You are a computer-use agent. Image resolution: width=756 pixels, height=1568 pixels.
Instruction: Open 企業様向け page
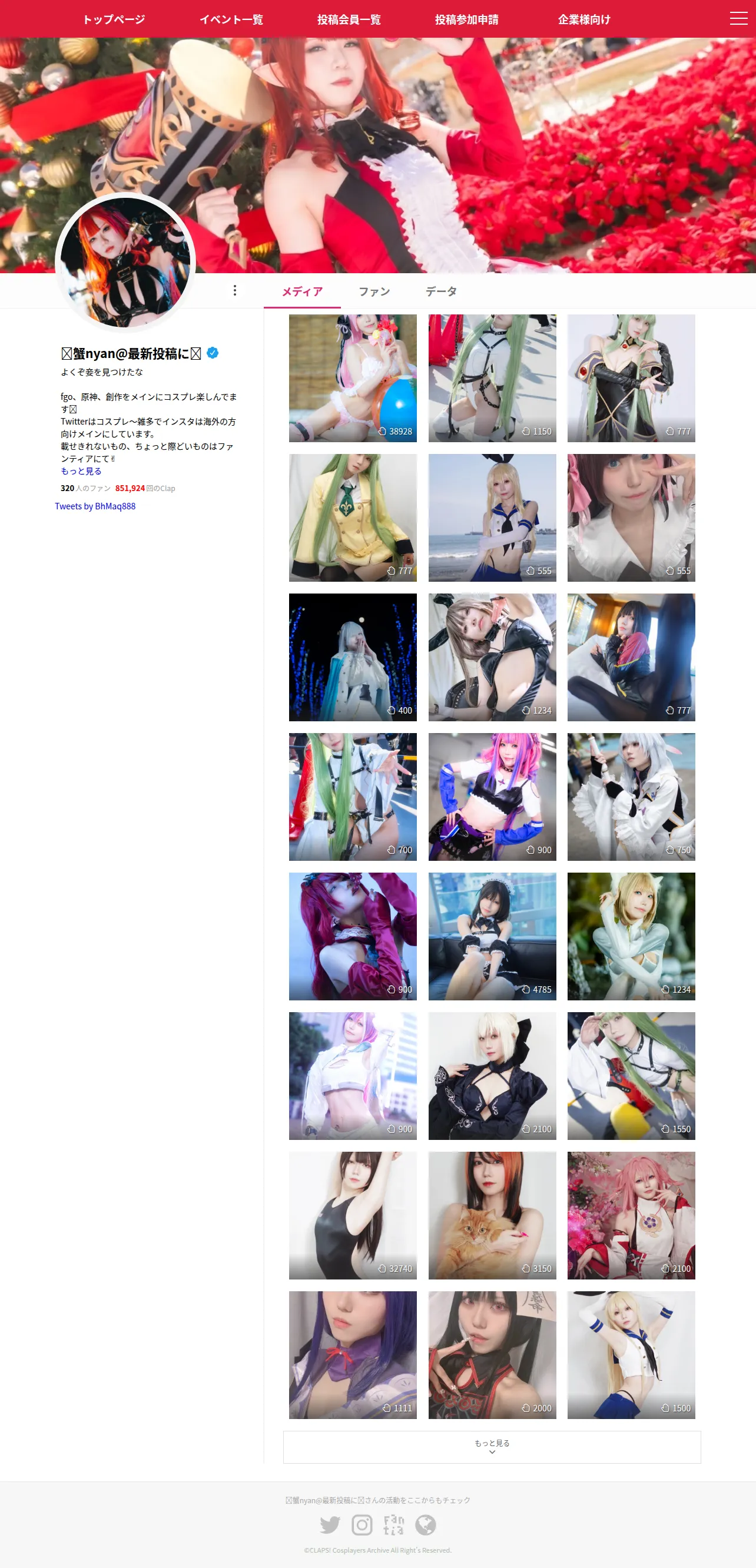click(584, 19)
